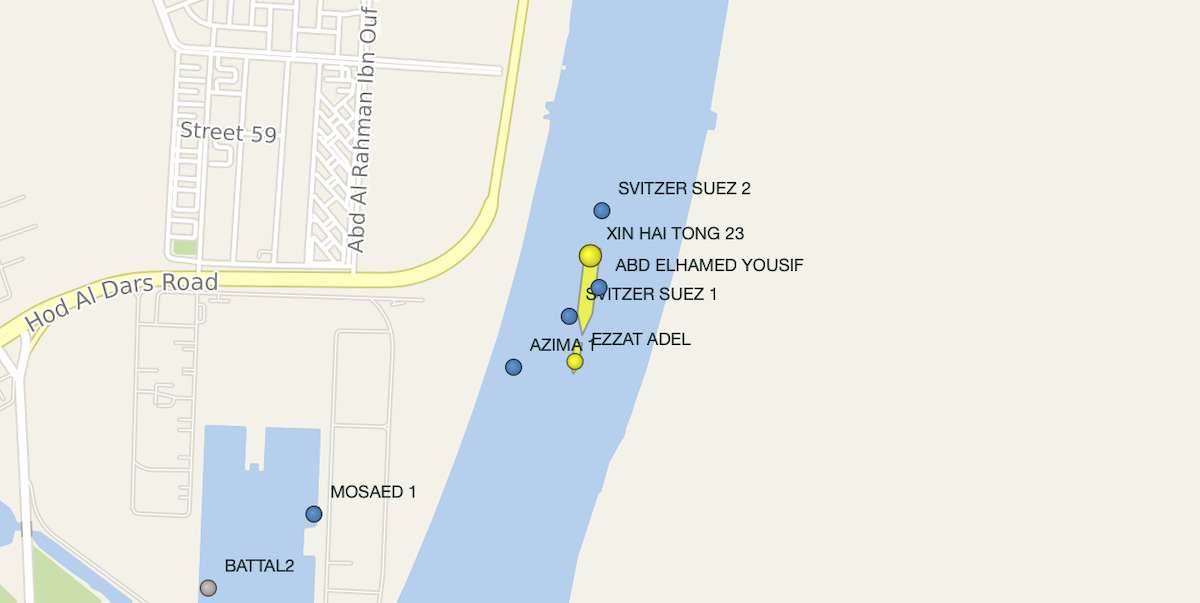Select the SVITZER SUEZ 1 tug marker
The width and height of the screenshot is (1200, 603).
tap(570, 316)
